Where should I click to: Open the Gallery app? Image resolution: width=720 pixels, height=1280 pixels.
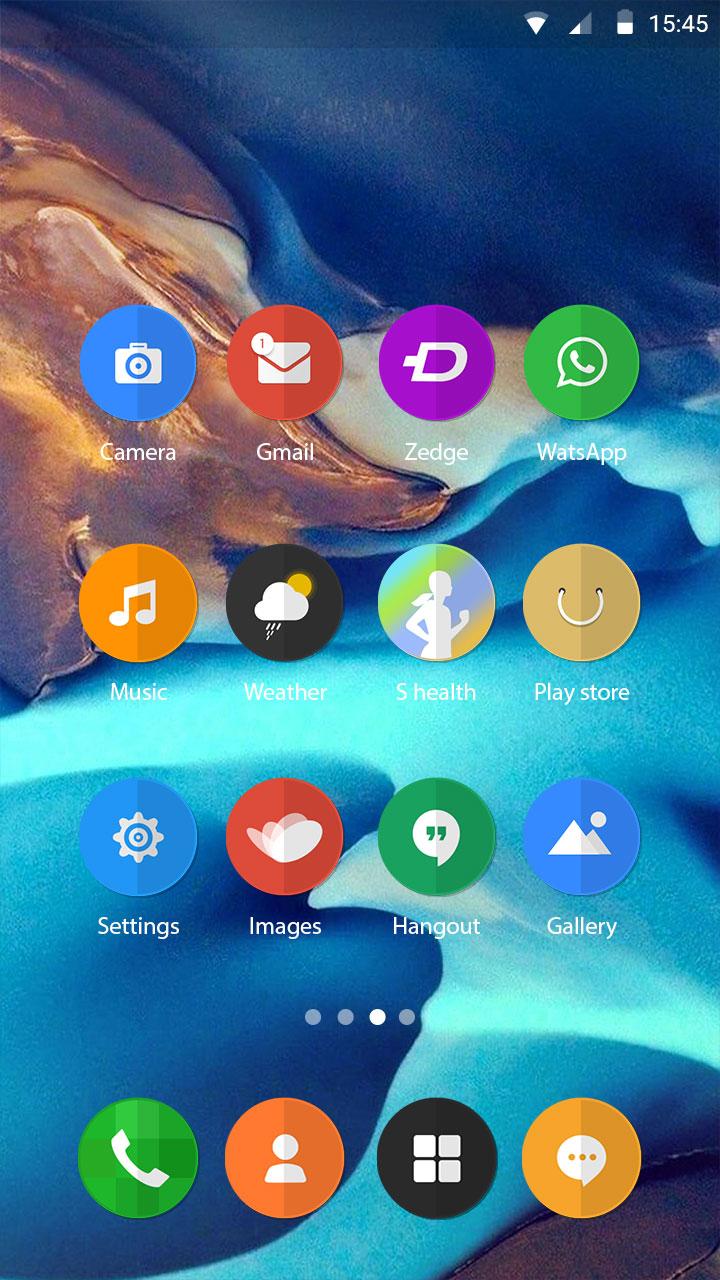(x=581, y=838)
